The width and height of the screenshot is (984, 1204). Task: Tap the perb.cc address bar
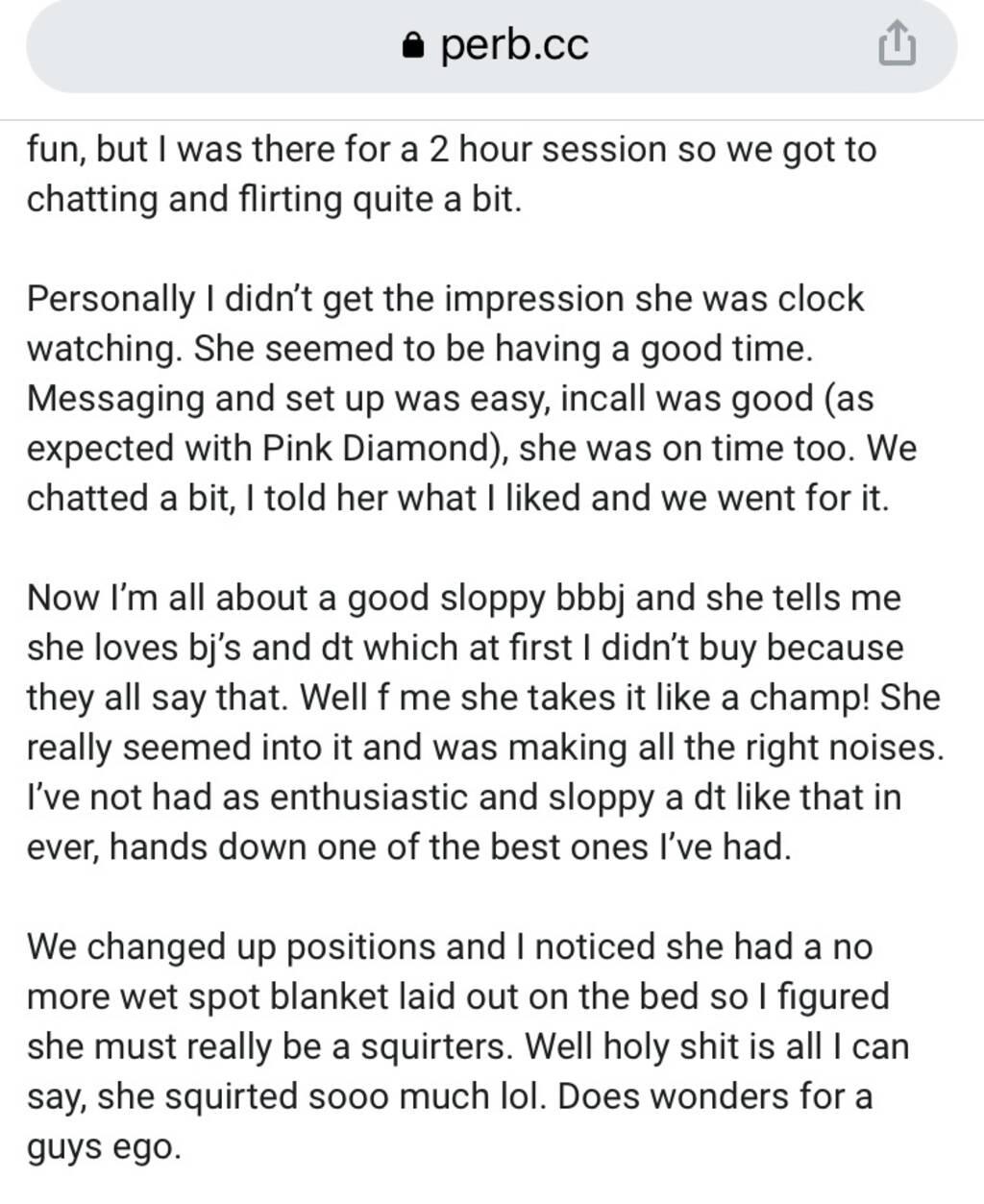click(494, 46)
